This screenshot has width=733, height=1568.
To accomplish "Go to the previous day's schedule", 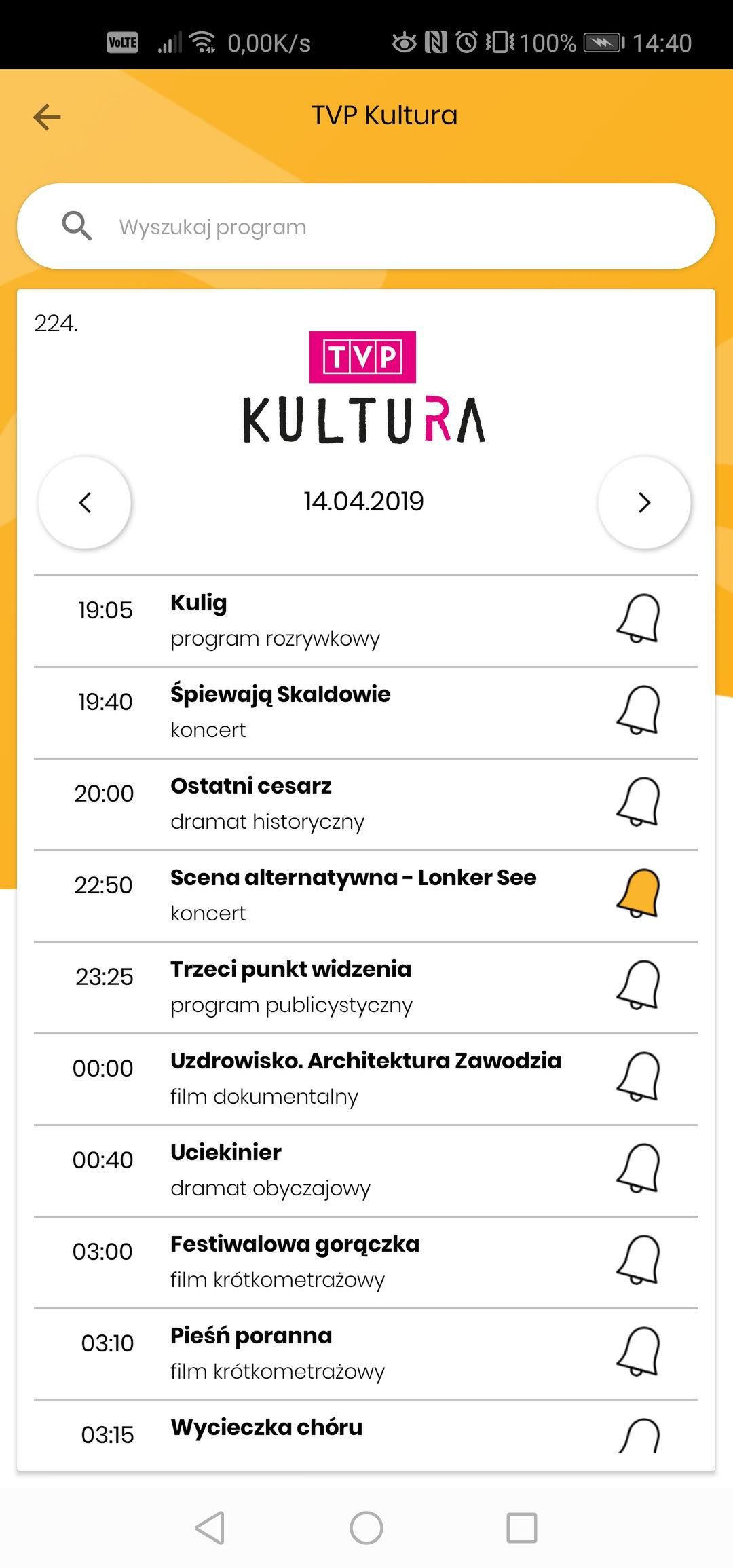I will click(x=85, y=502).
